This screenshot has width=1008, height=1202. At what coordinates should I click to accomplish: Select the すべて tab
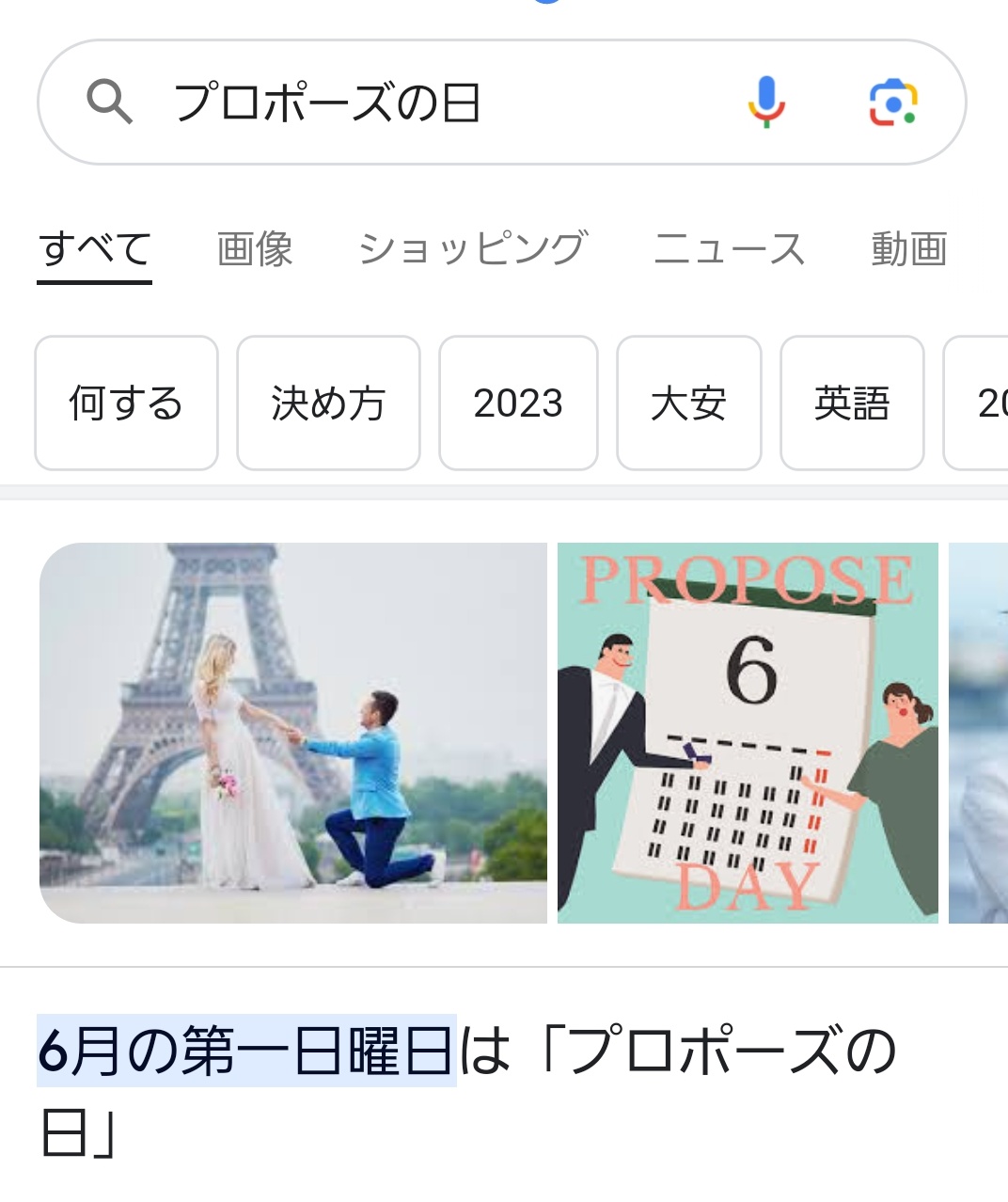tap(95, 249)
